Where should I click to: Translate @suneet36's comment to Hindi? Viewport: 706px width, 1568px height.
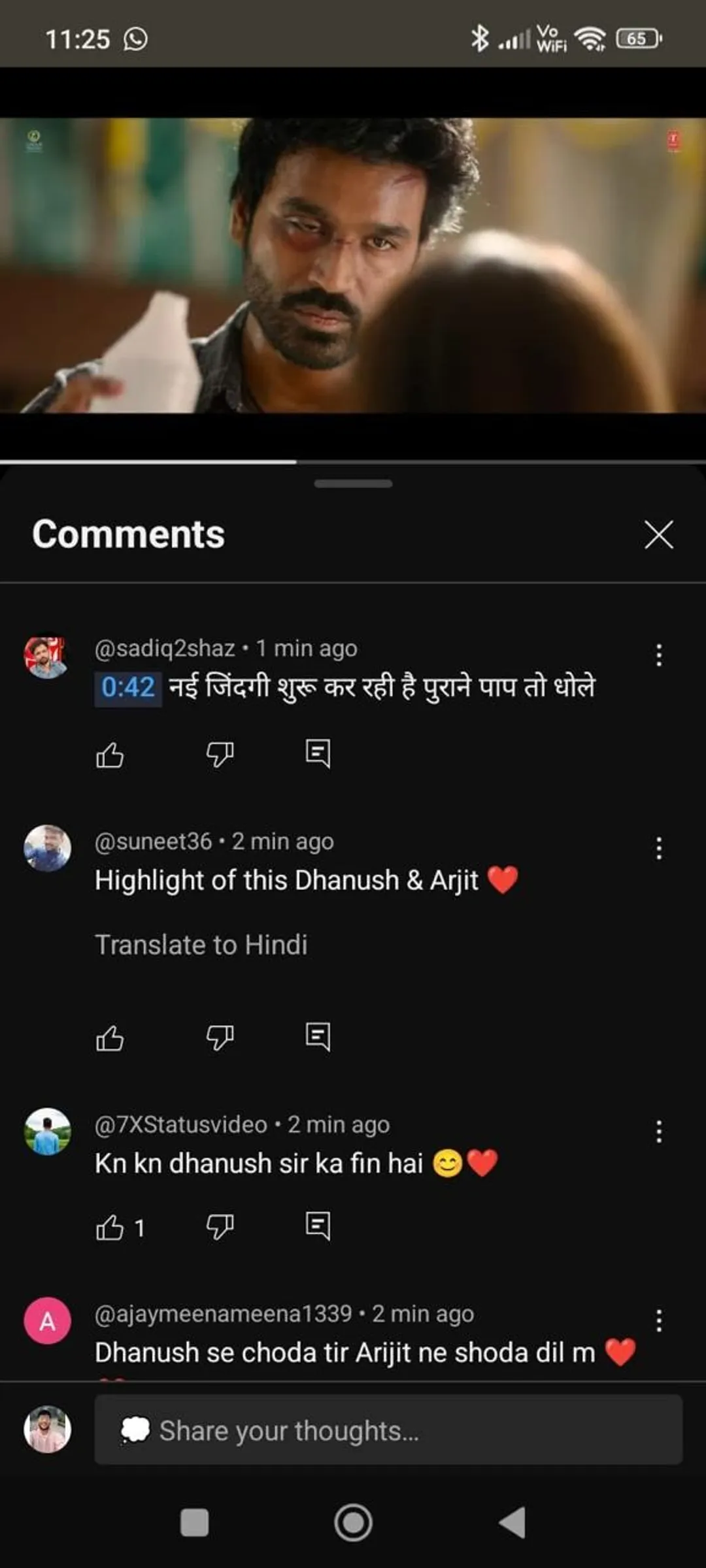pos(201,945)
